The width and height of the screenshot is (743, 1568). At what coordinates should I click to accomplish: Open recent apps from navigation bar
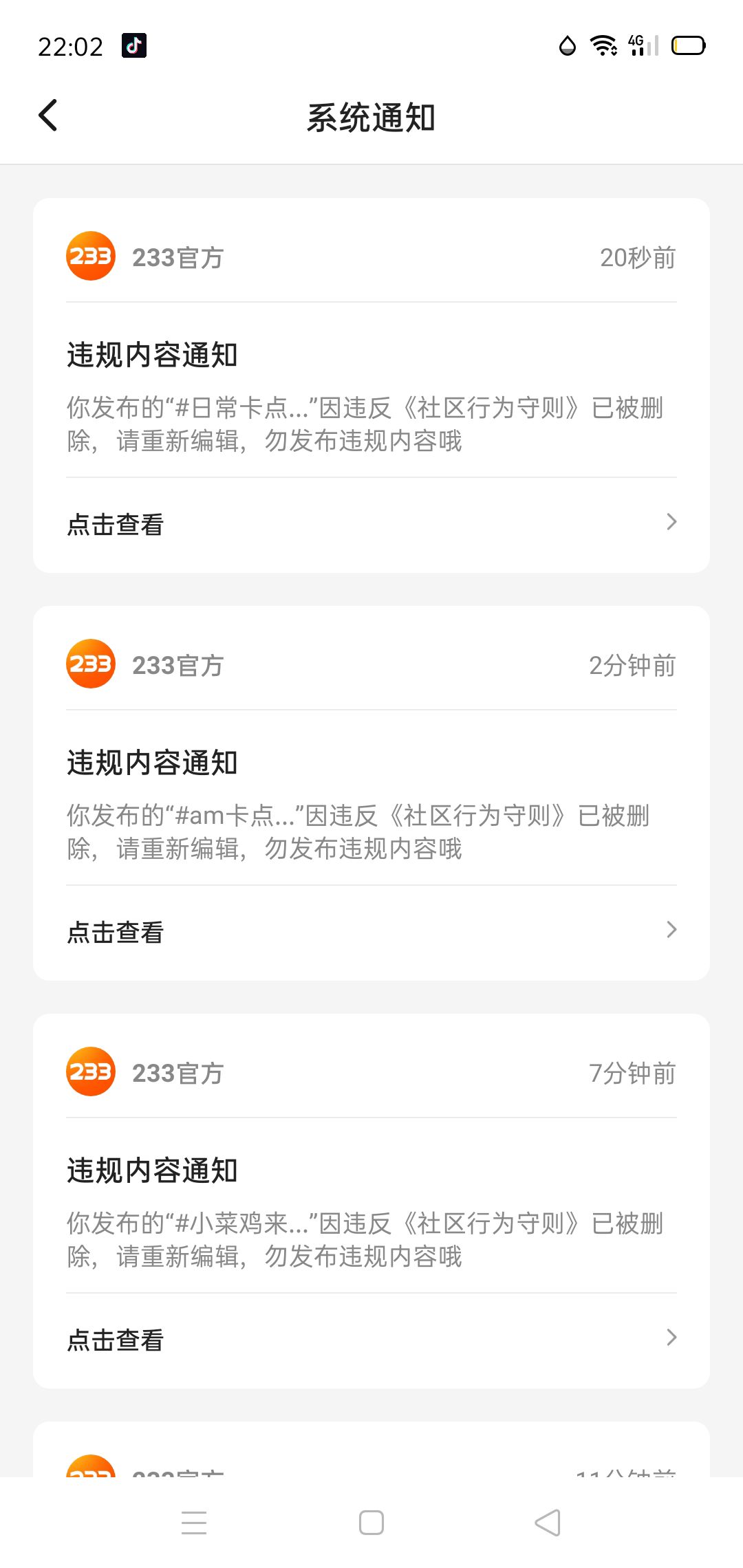[194, 1523]
